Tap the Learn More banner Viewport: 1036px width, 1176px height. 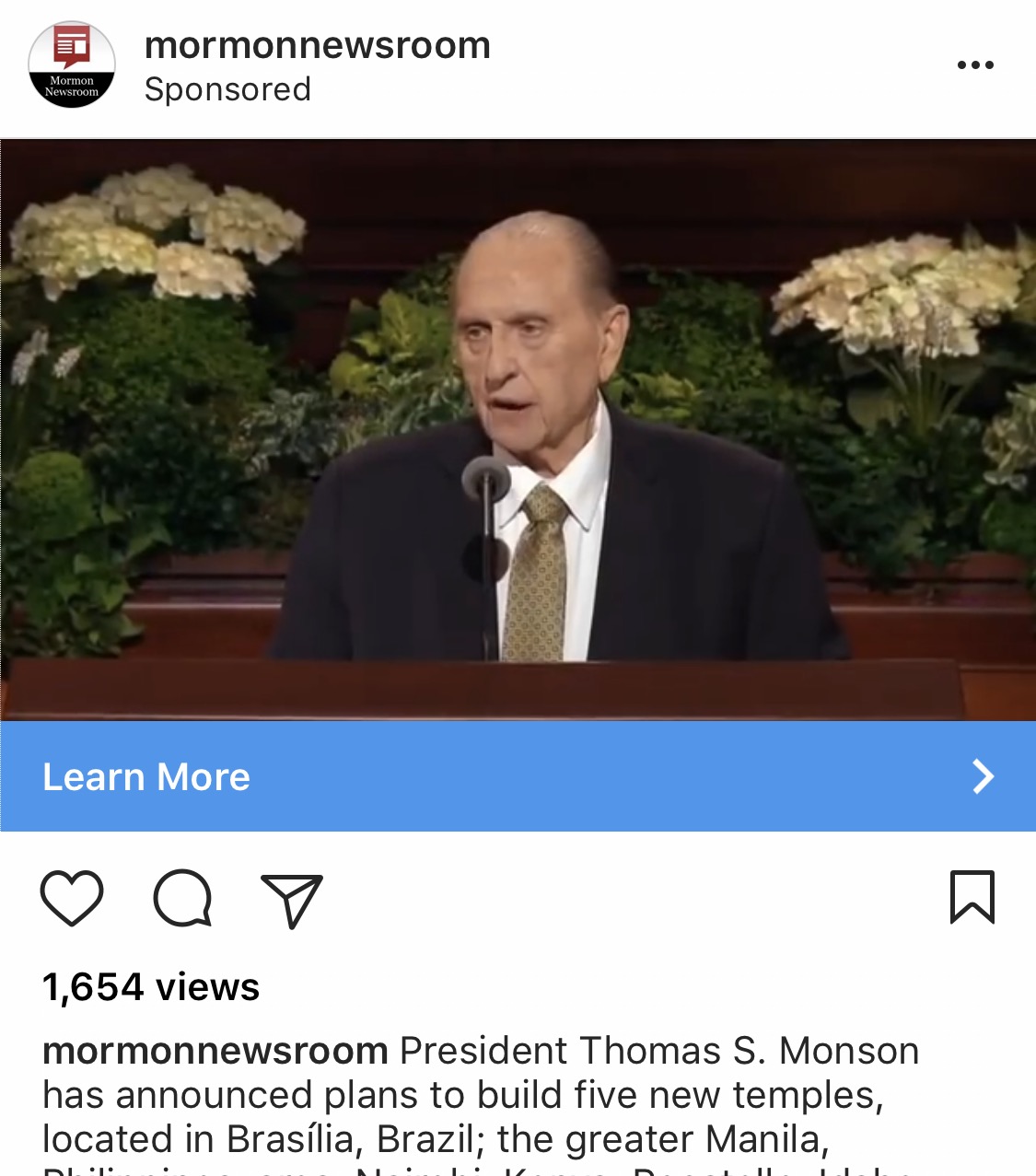[x=518, y=776]
